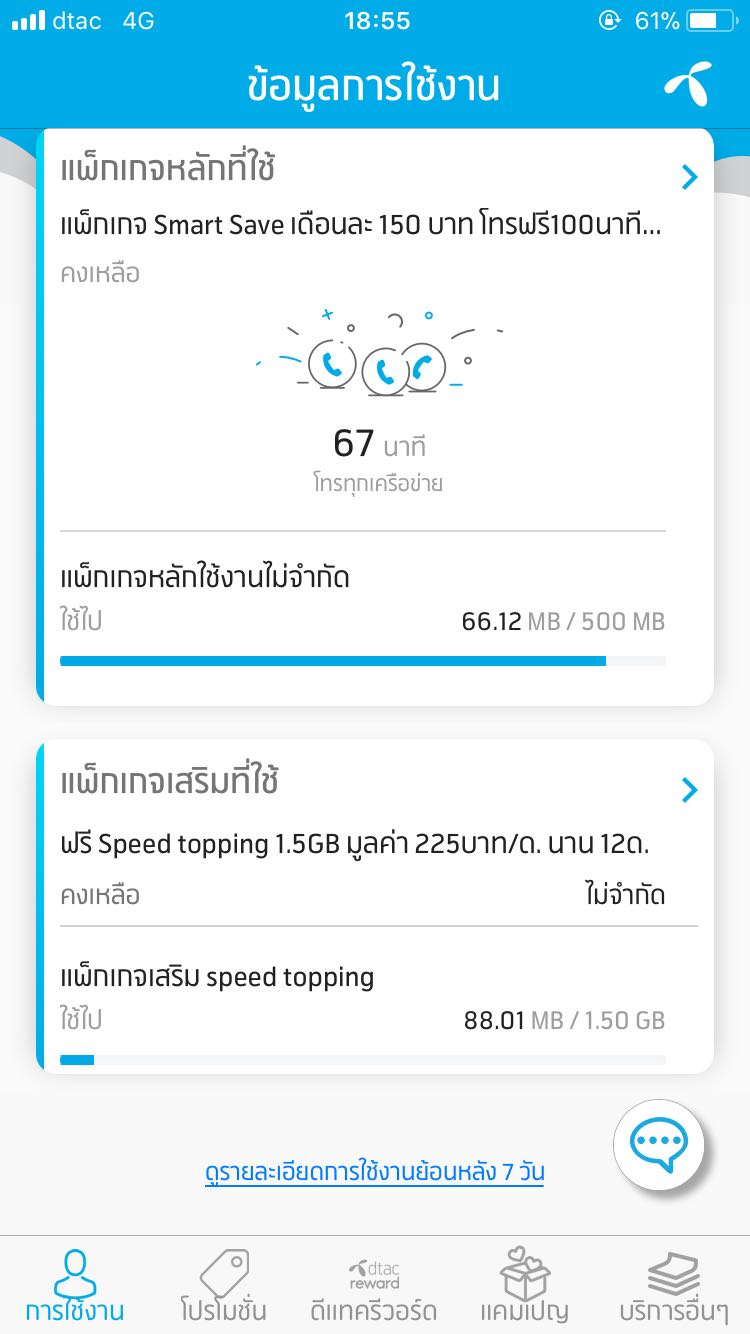Open main package details via its chevron

point(689,177)
